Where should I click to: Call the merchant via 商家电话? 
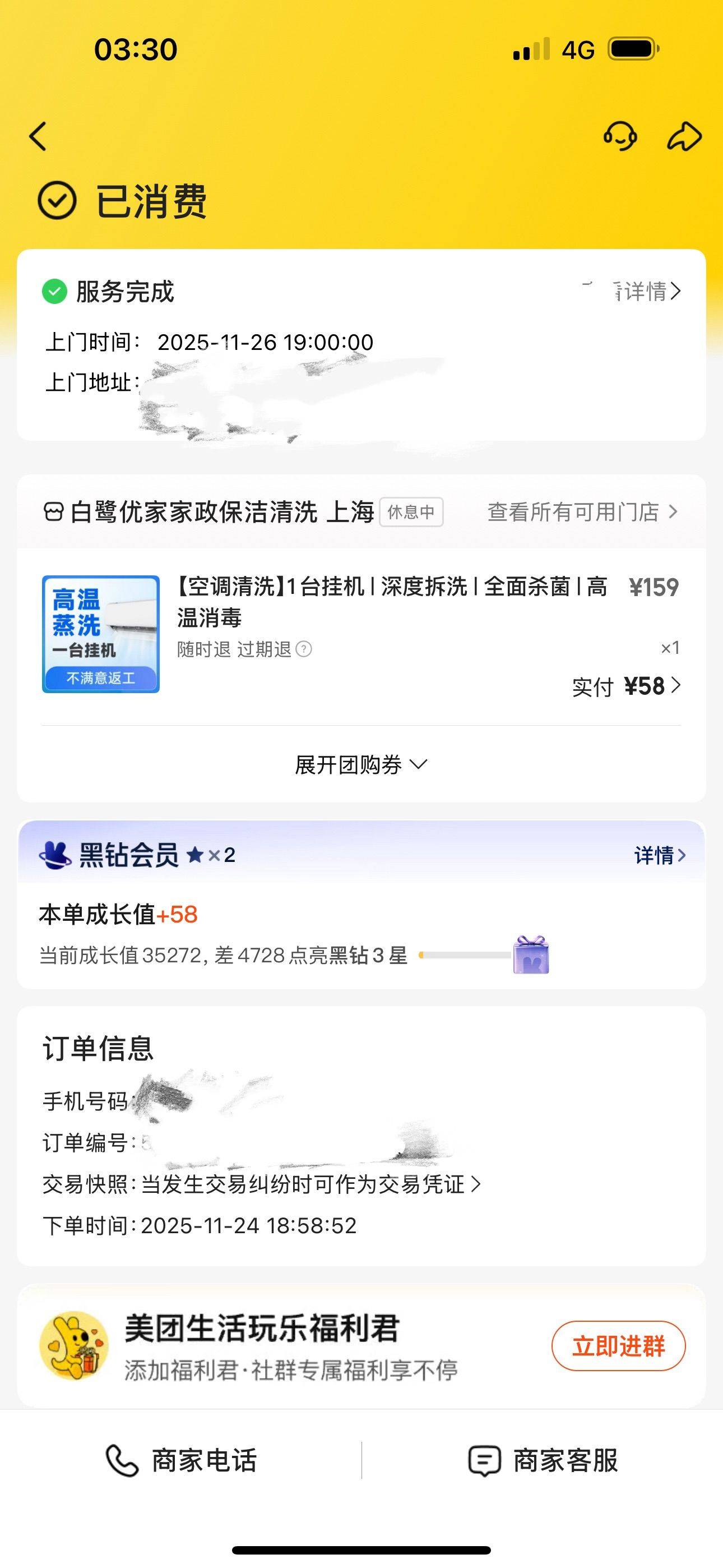click(182, 1461)
